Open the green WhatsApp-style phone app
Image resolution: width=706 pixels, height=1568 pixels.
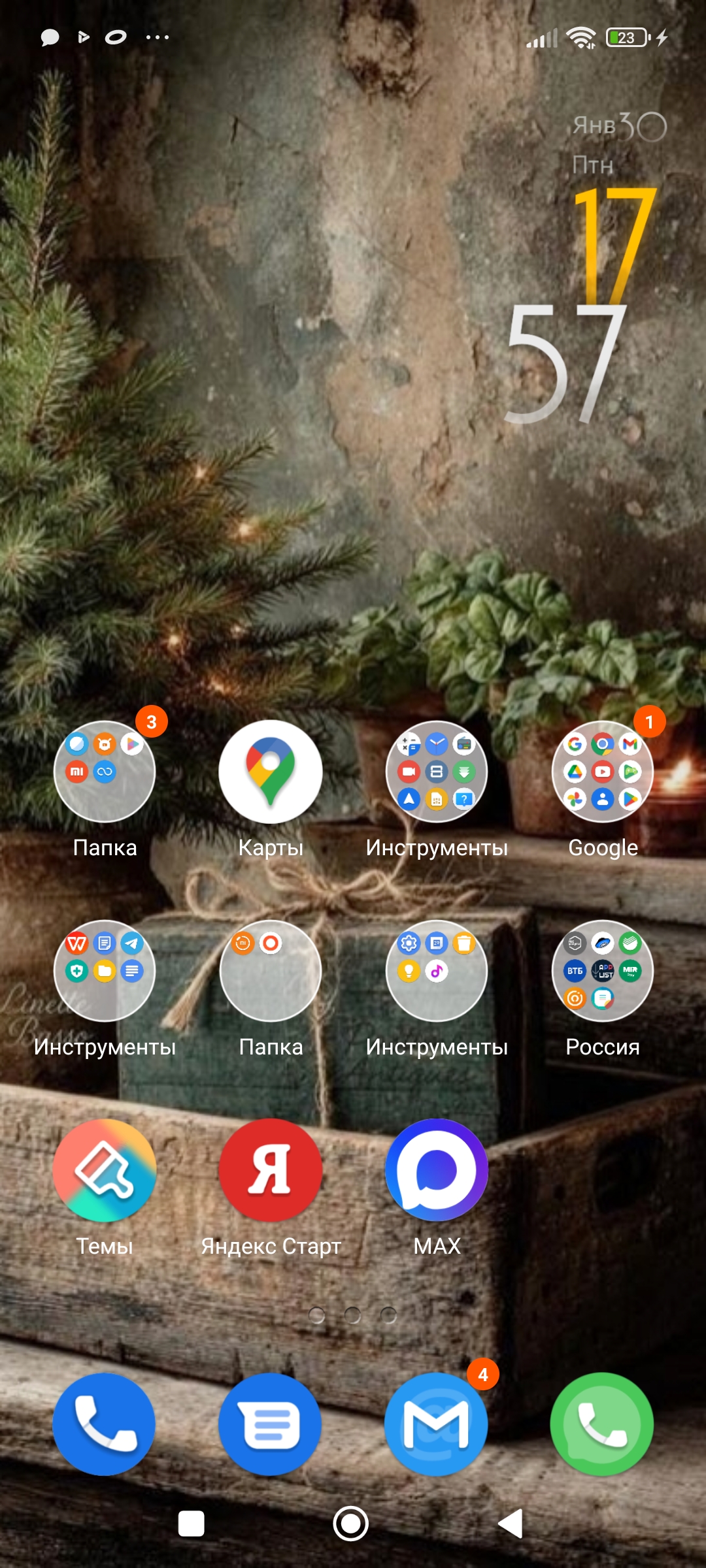(x=602, y=1424)
